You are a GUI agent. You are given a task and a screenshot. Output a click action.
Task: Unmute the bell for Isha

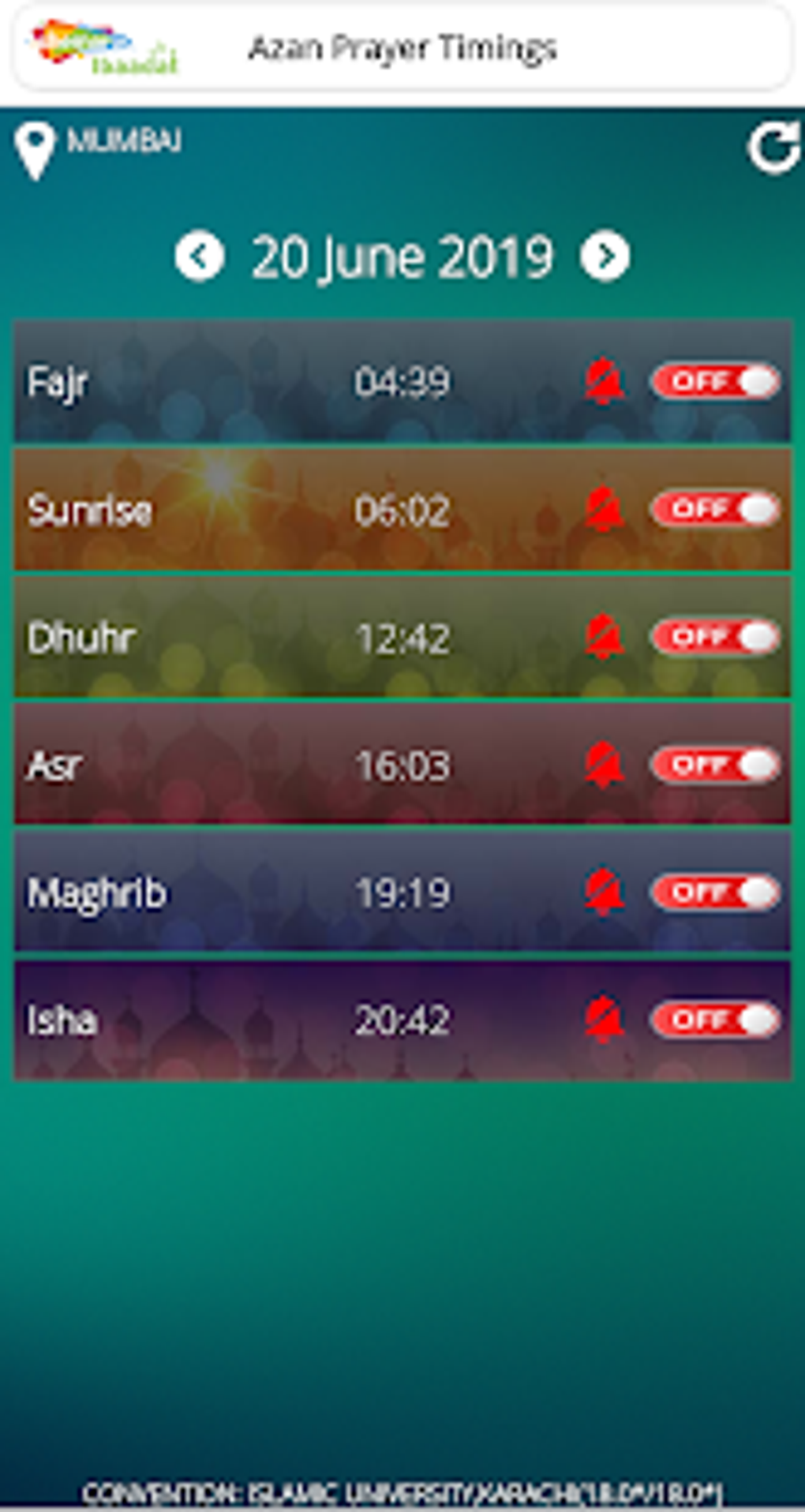click(604, 1020)
